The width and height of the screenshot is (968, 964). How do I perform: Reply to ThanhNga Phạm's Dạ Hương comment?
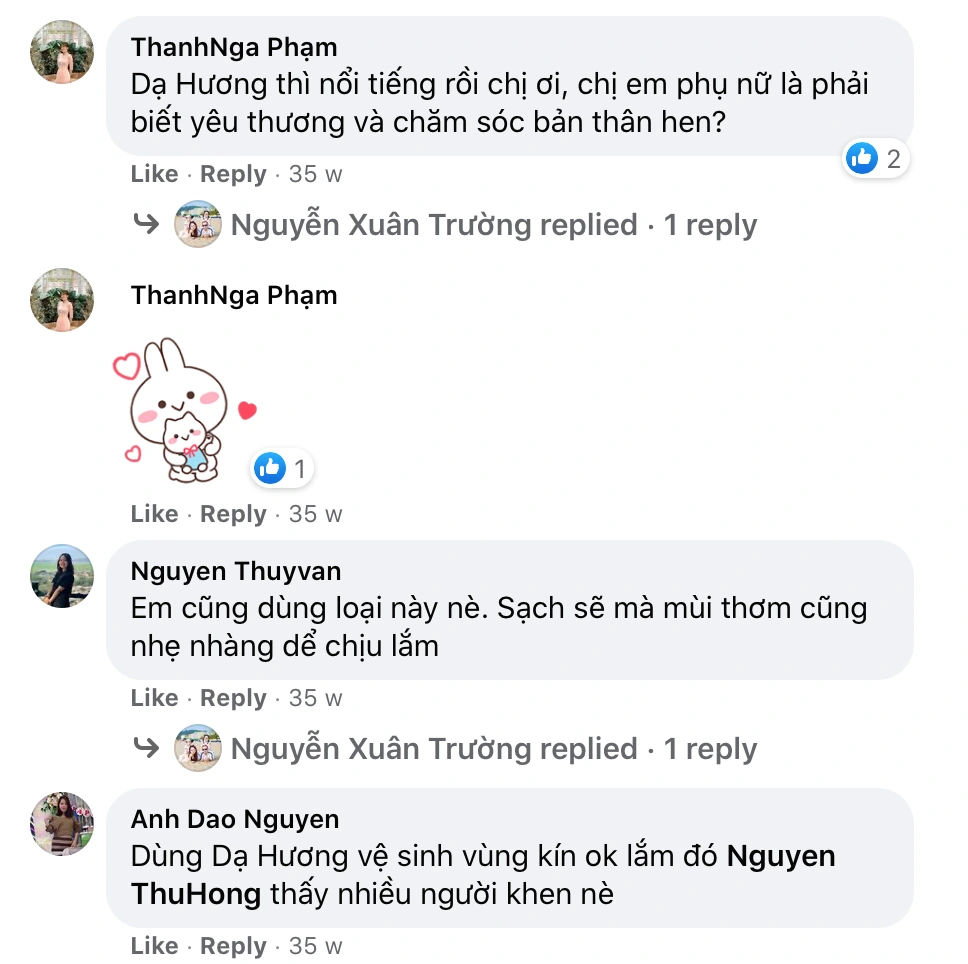pyautogui.click(x=233, y=174)
